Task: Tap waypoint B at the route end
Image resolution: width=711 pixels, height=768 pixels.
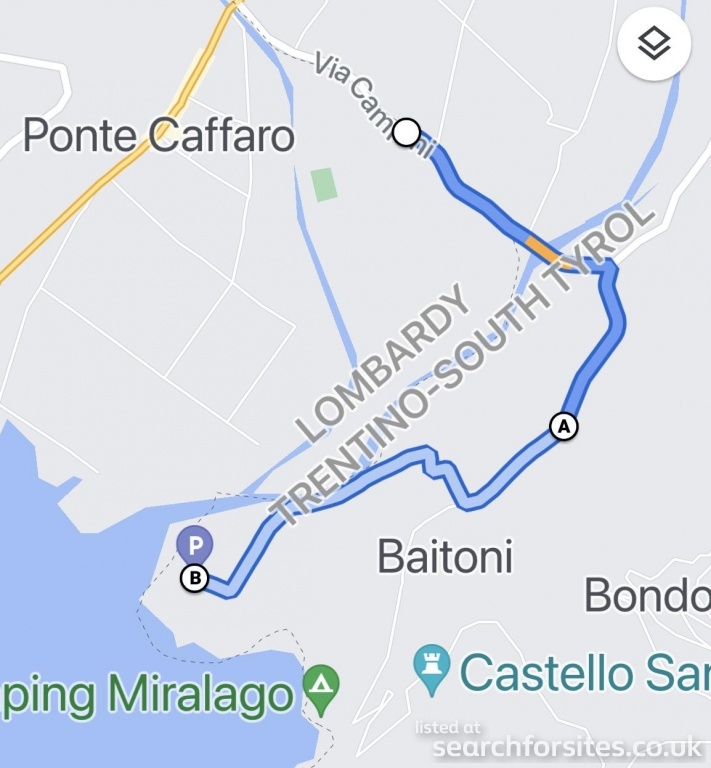Action: tap(195, 577)
